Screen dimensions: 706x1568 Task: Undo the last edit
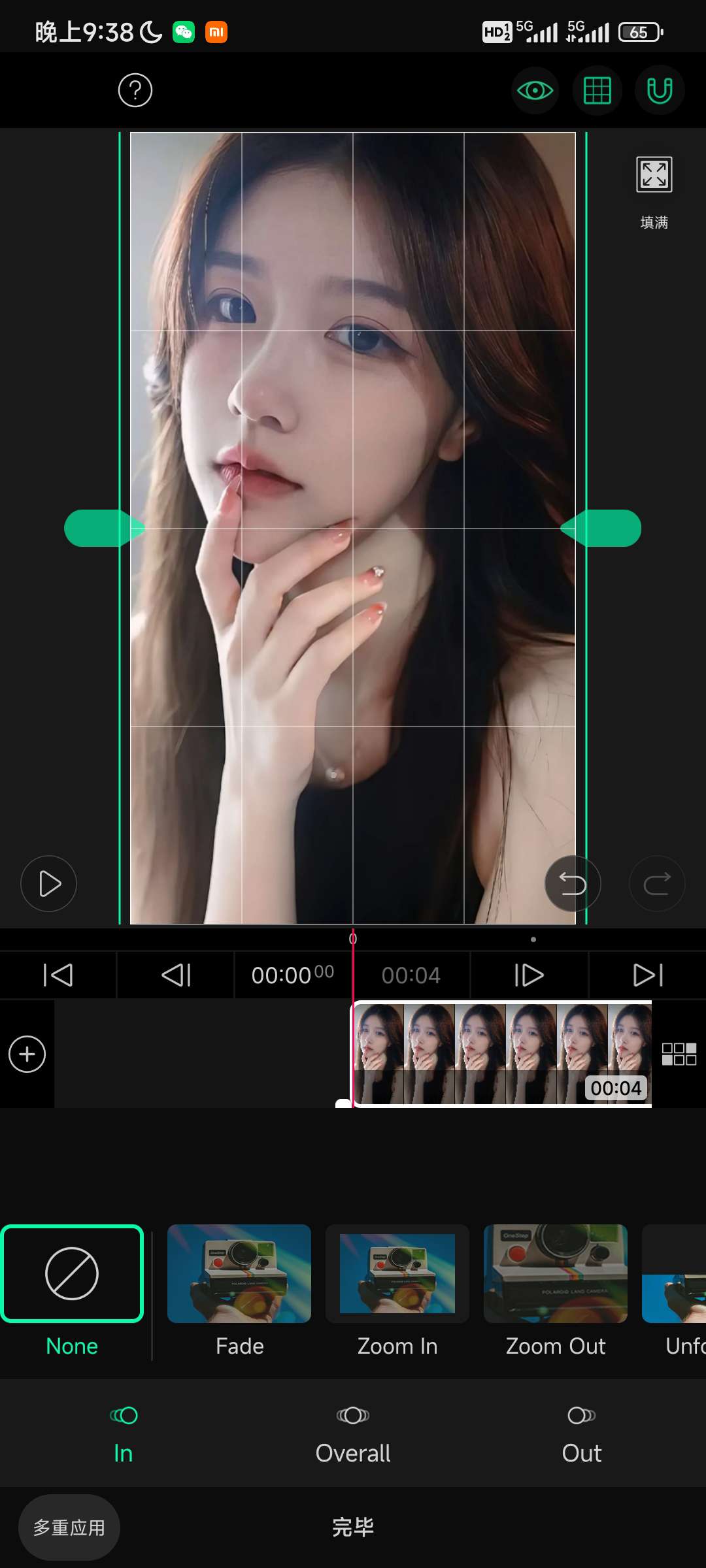(573, 884)
